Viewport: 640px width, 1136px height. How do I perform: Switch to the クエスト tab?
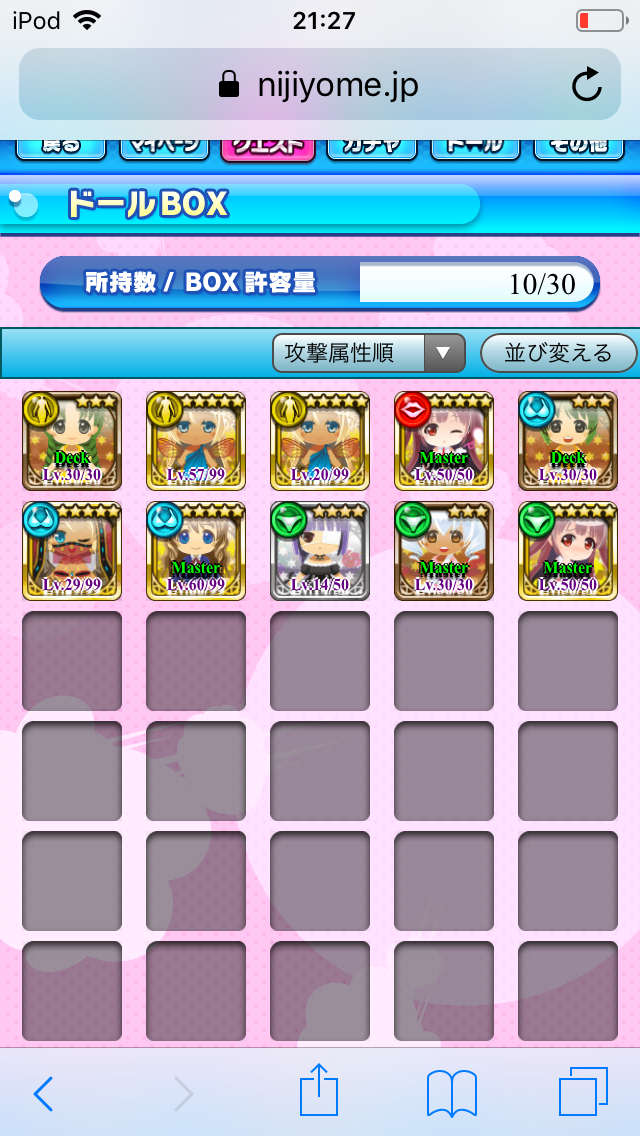267,146
